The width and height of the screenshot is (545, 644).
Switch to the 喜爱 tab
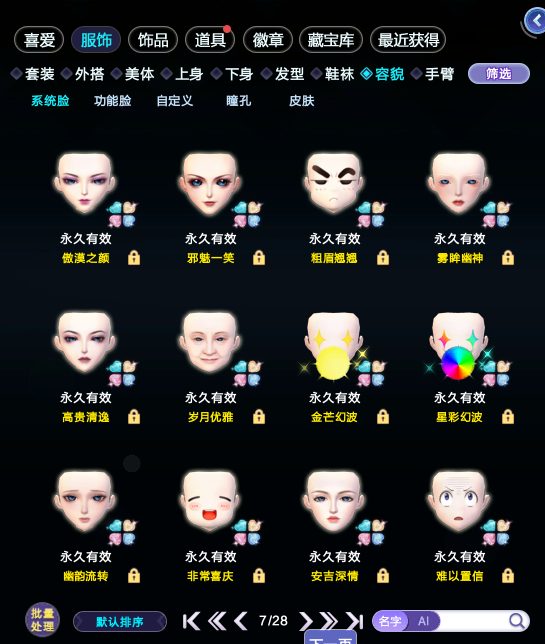coord(39,40)
